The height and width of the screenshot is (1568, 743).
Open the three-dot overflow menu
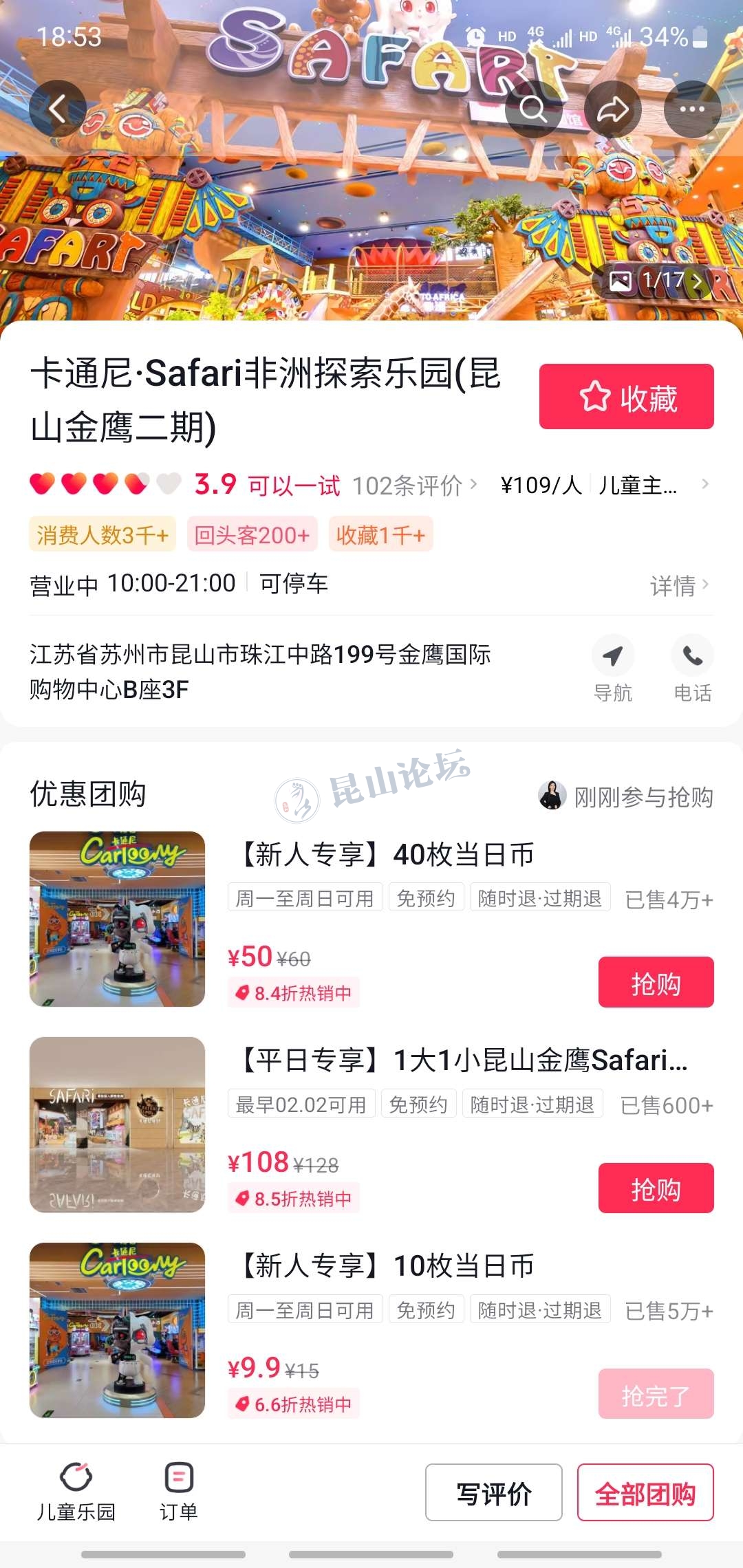[692, 109]
